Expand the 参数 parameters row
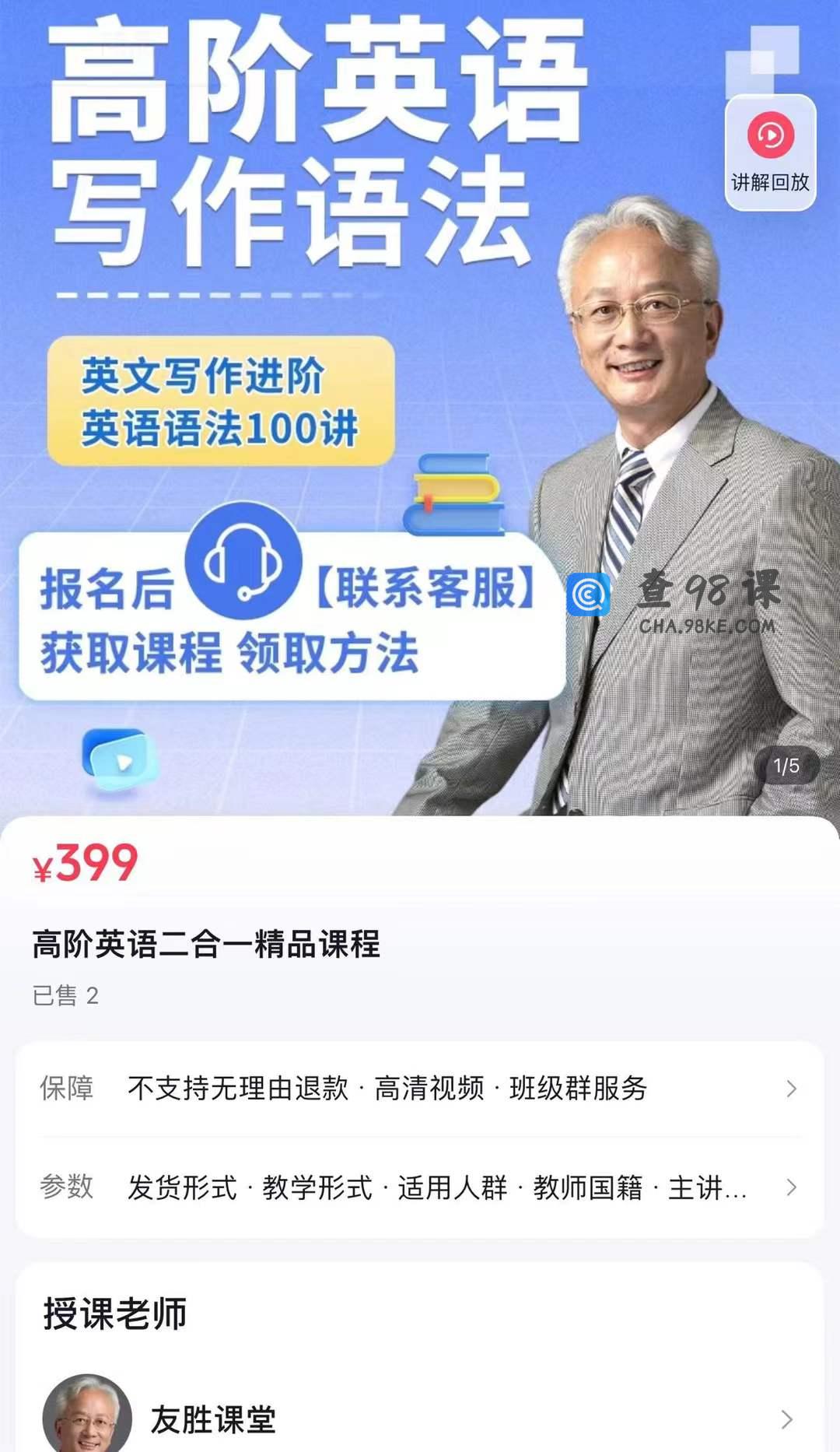840x1452 pixels. click(420, 1187)
